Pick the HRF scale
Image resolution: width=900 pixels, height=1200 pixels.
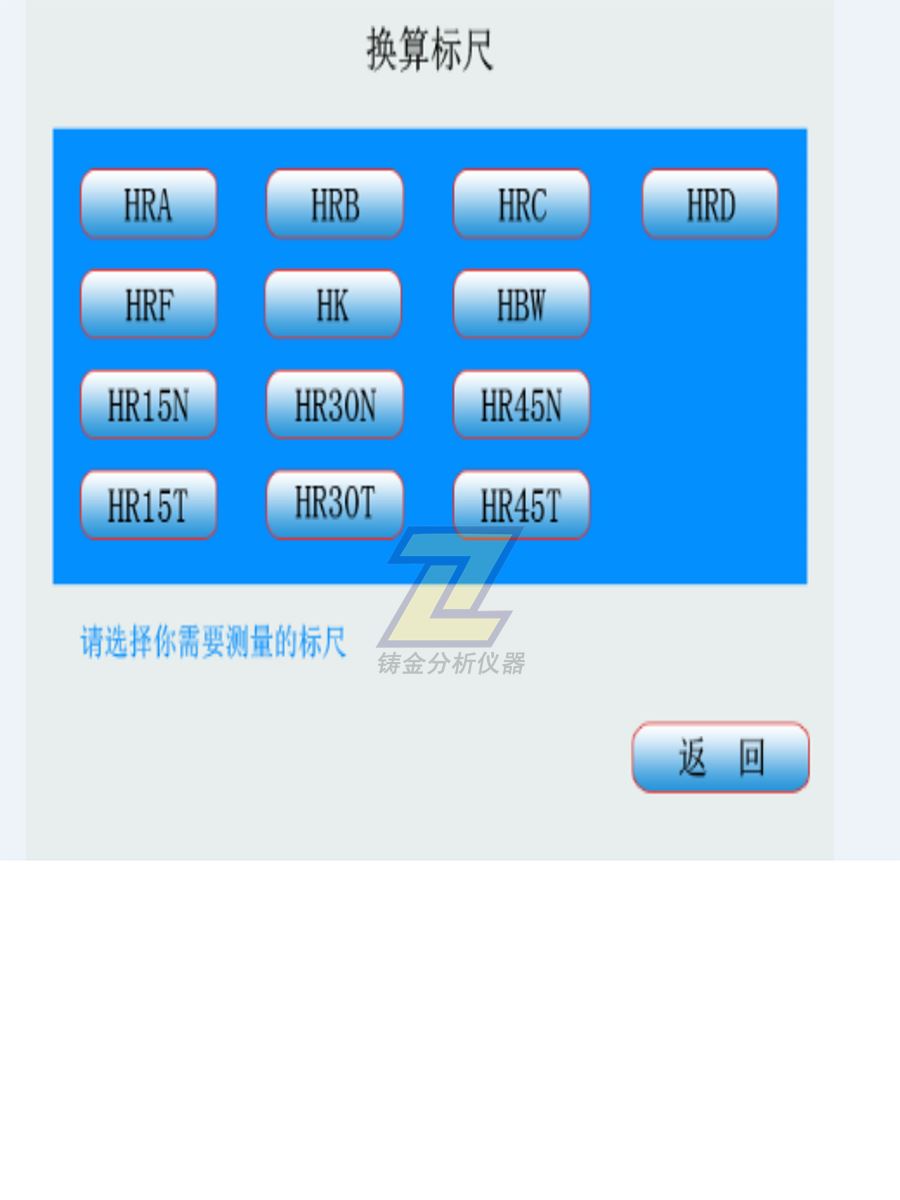[148, 304]
